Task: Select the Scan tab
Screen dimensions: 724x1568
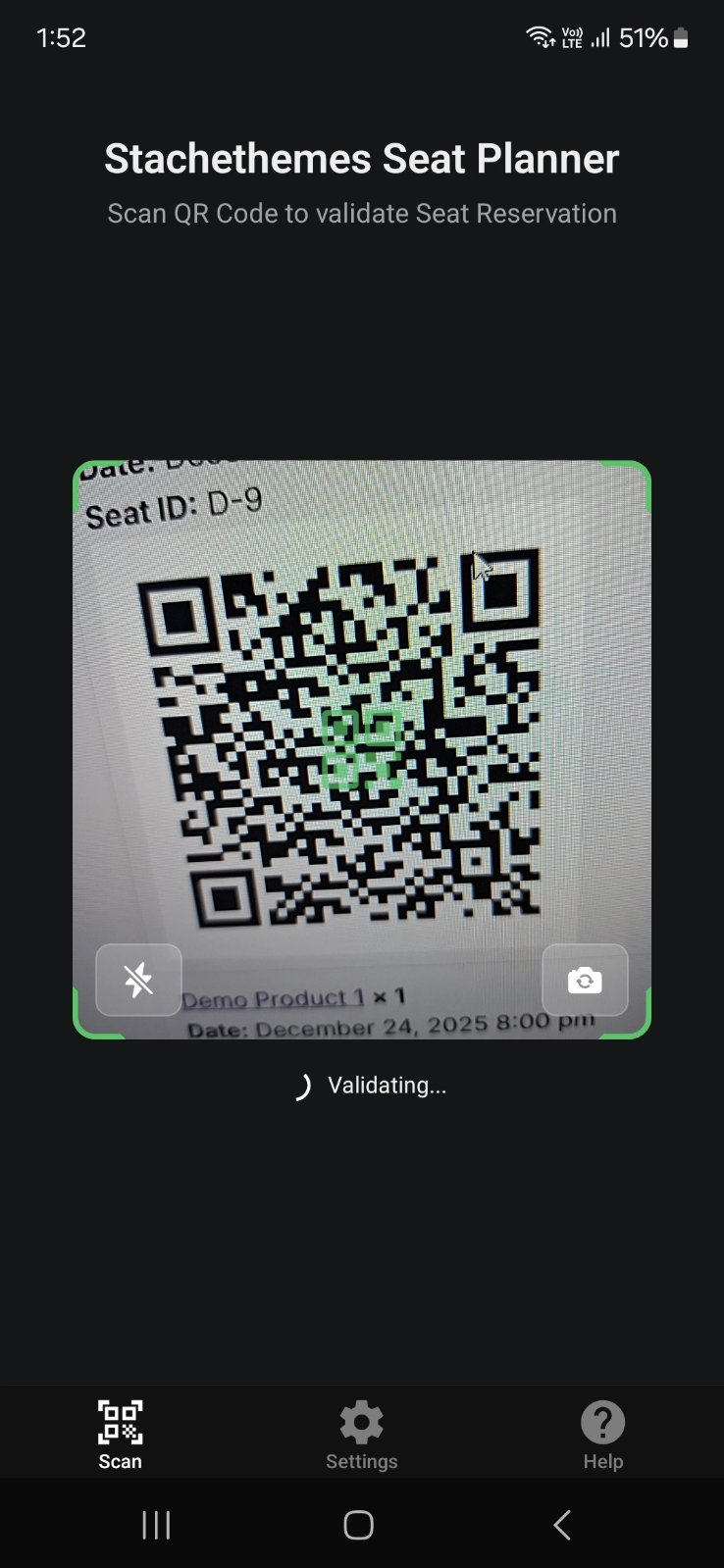Action: click(x=120, y=1435)
